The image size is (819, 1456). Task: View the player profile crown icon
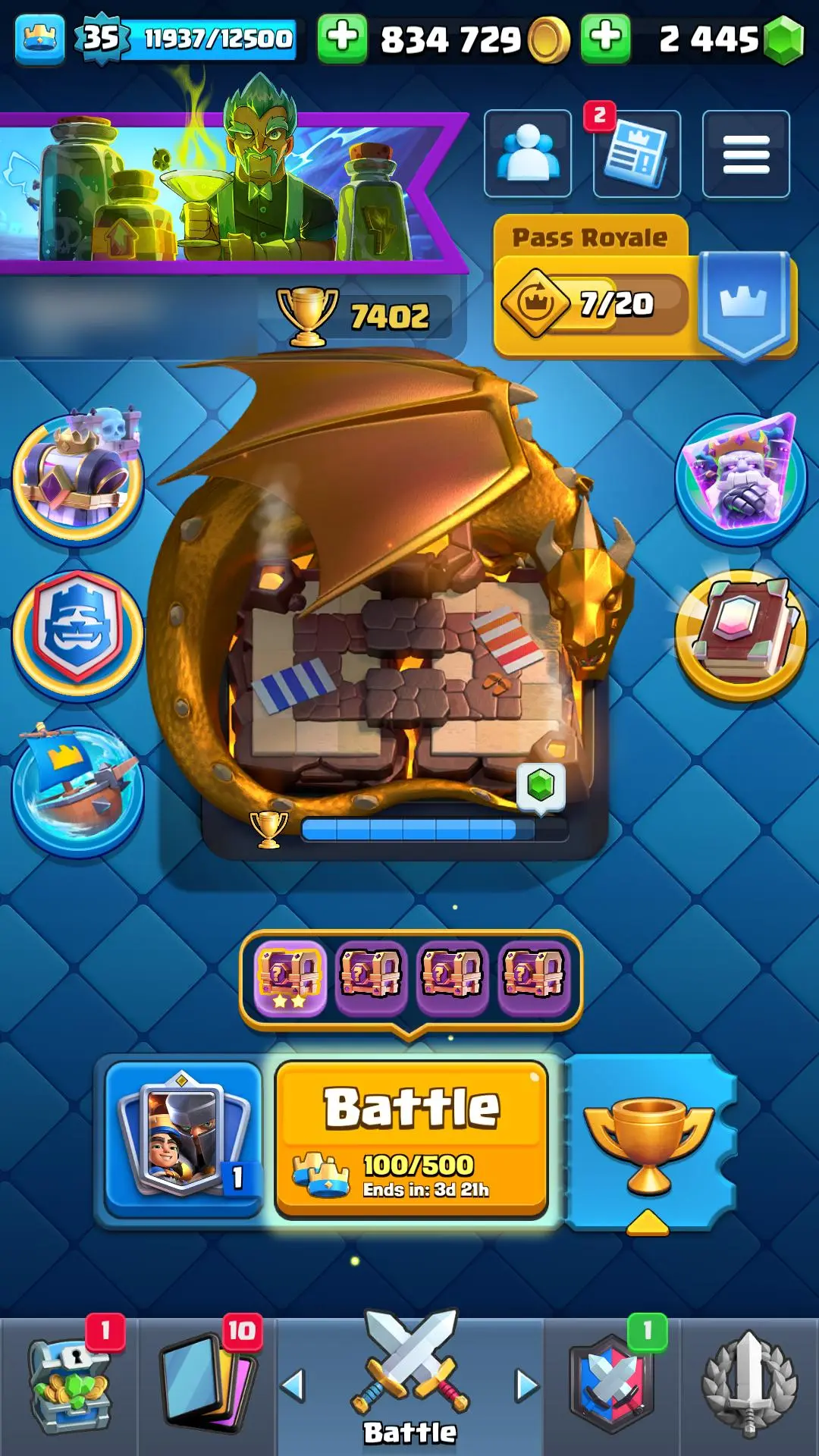(39, 38)
